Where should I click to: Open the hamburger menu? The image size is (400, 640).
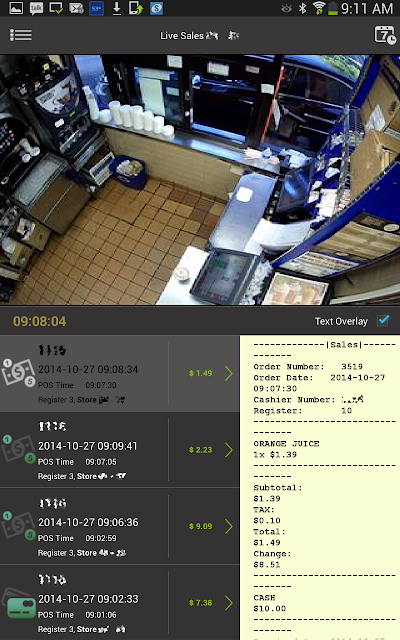(21, 35)
